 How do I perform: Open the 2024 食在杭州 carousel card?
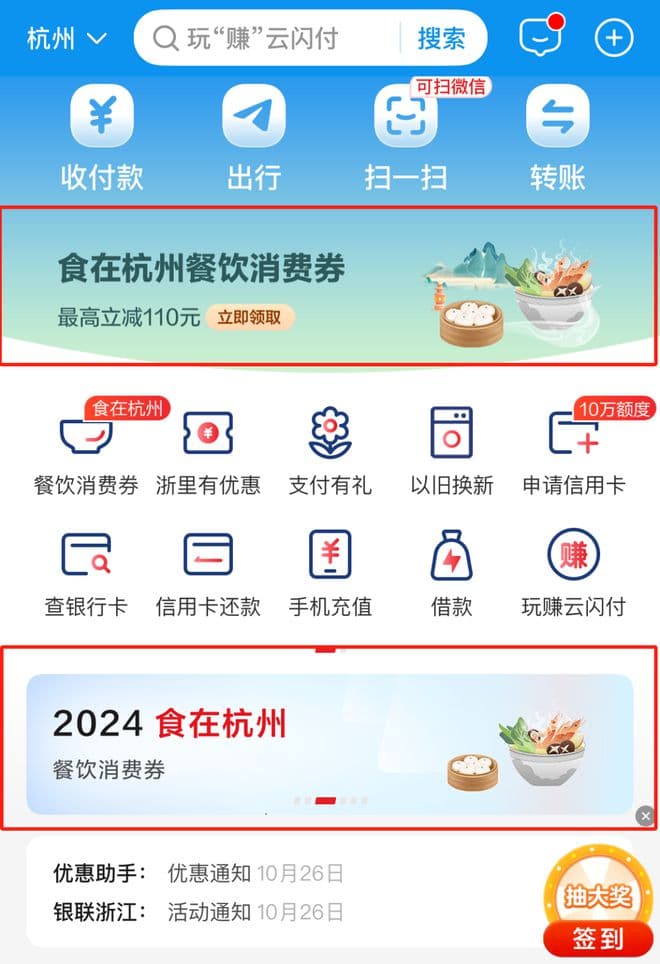click(x=330, y=742)
